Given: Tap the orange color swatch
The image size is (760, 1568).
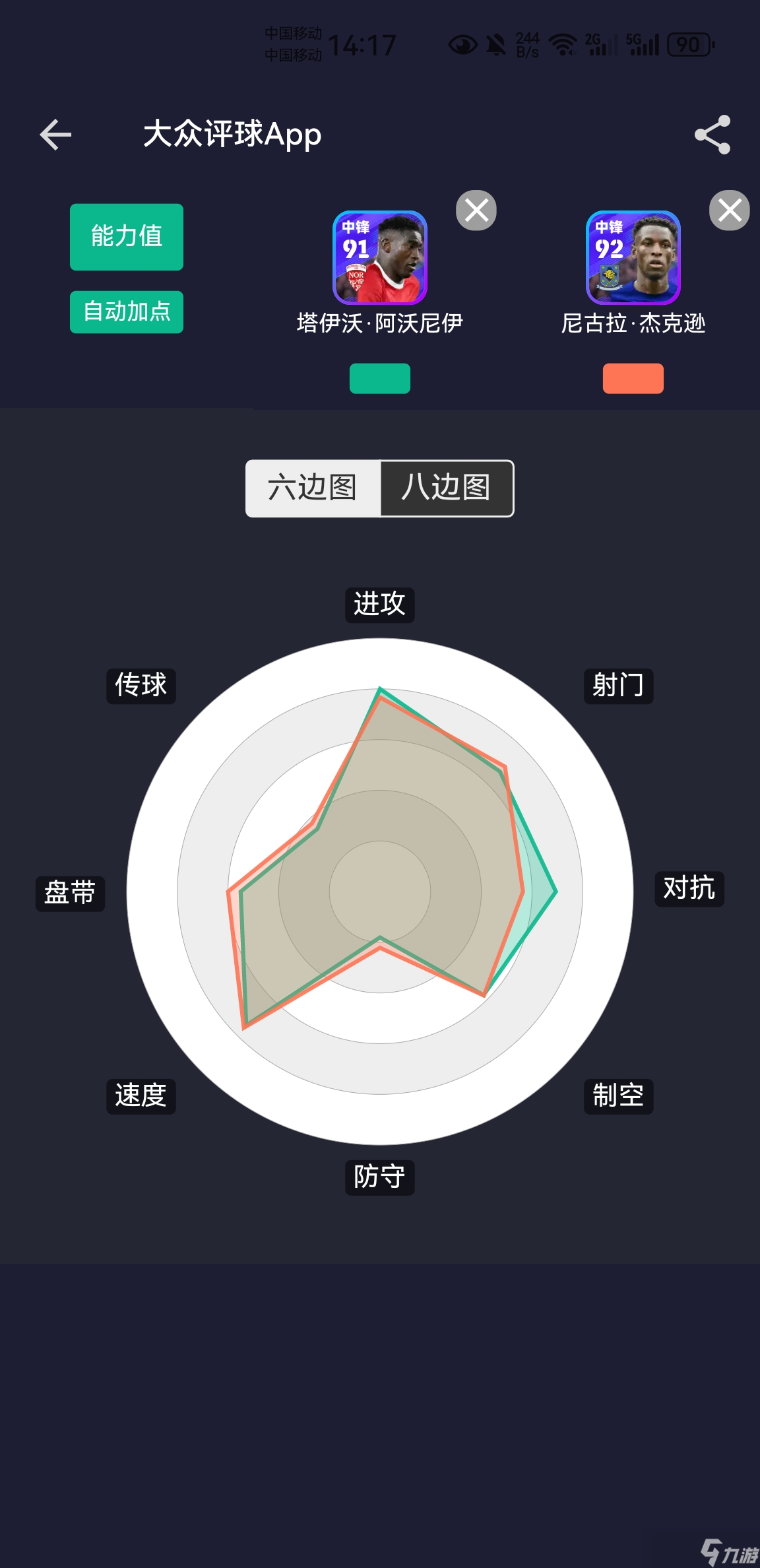Looking at the screenshot, I should click(633, 378).
